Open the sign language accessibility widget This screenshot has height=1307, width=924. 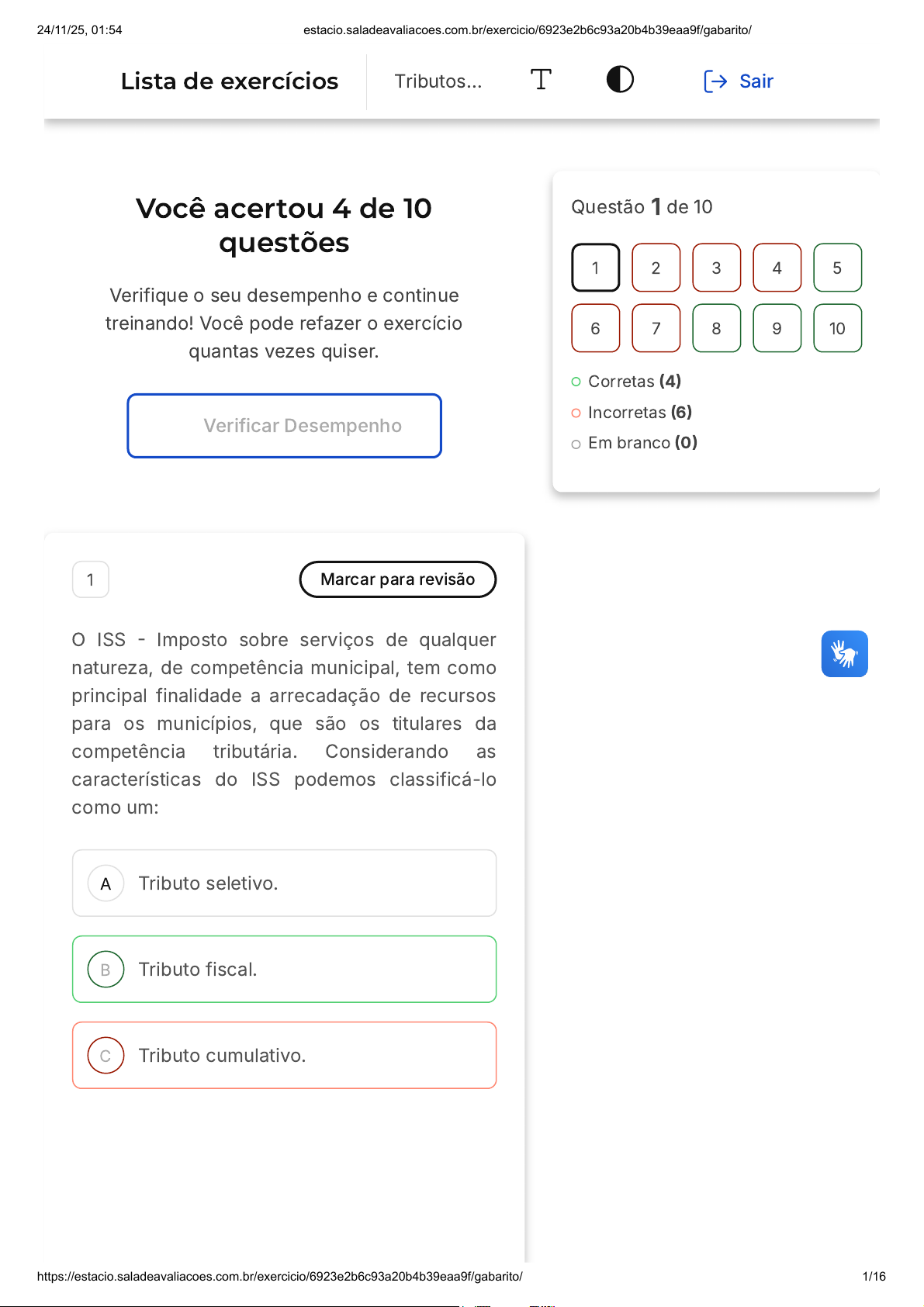(844, 654)
